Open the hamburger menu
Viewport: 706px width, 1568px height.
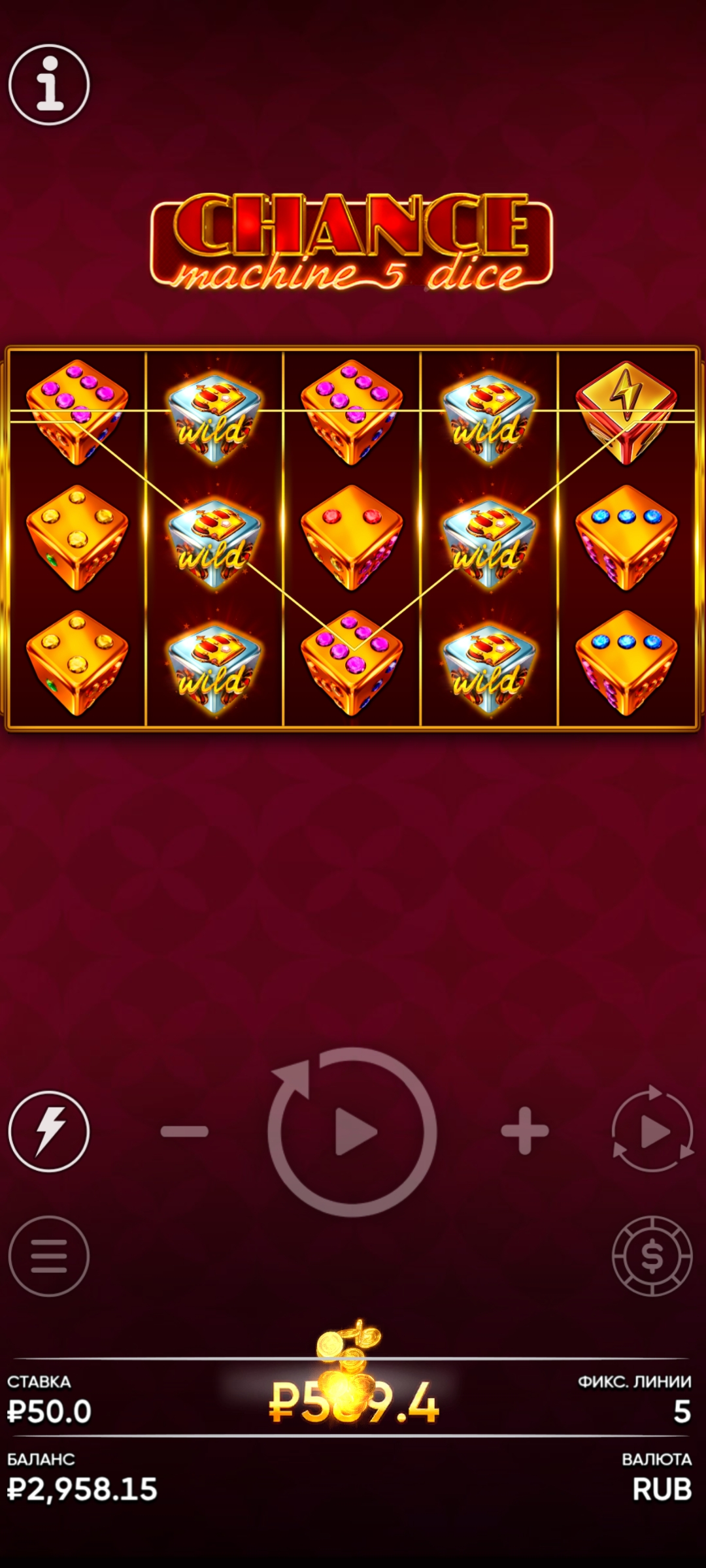click(x=49, y=1256)
